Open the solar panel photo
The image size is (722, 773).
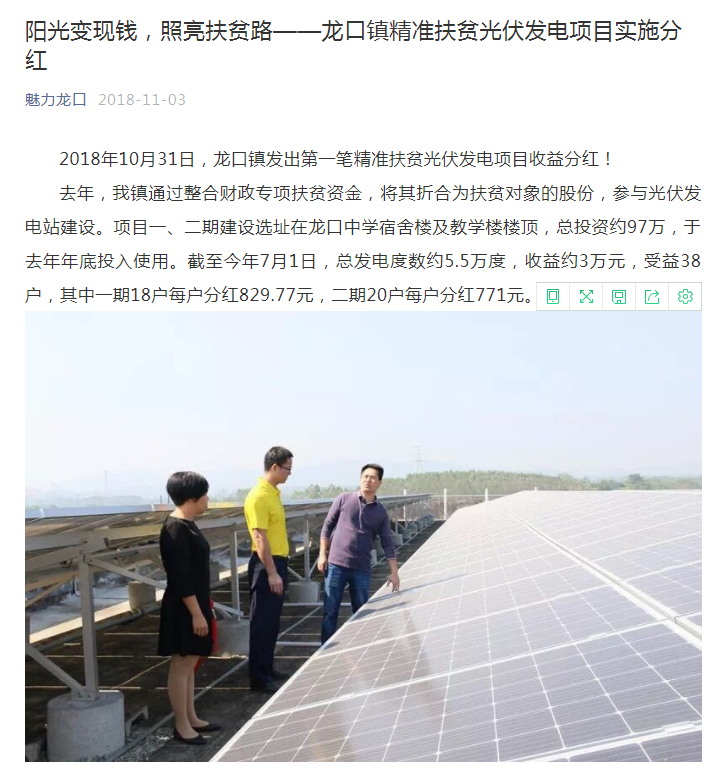tap(362, 540)
